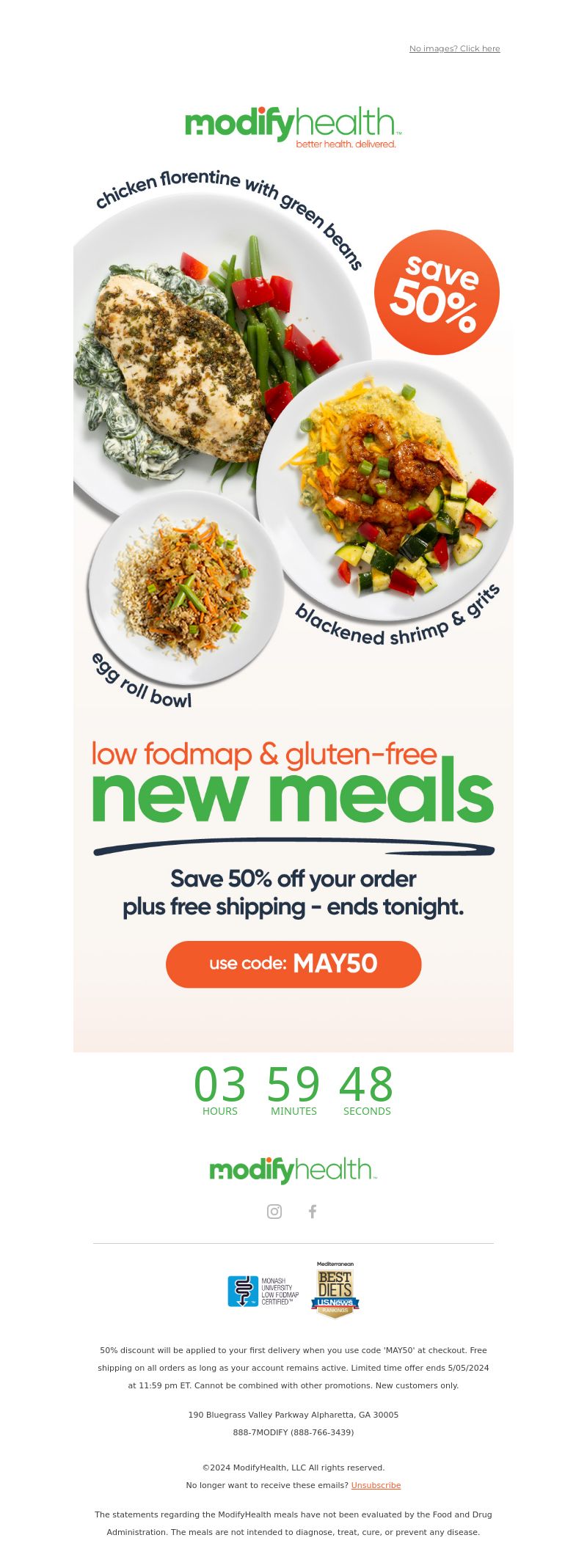Open the 'No images? Click here' link

pyautogui.click(x=454, y=48)
